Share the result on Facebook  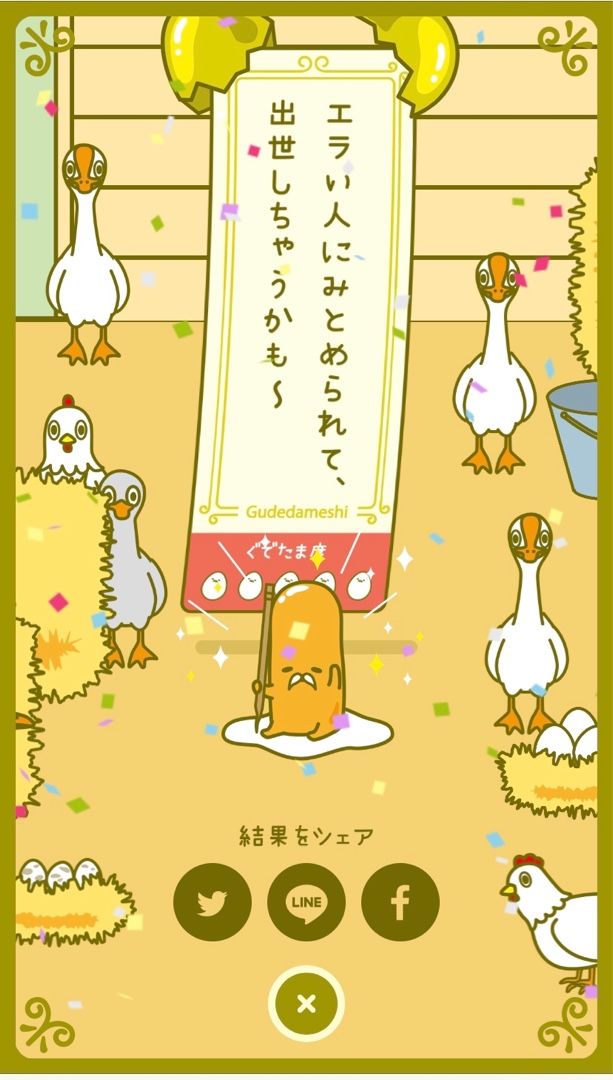[x=400, y=903]
